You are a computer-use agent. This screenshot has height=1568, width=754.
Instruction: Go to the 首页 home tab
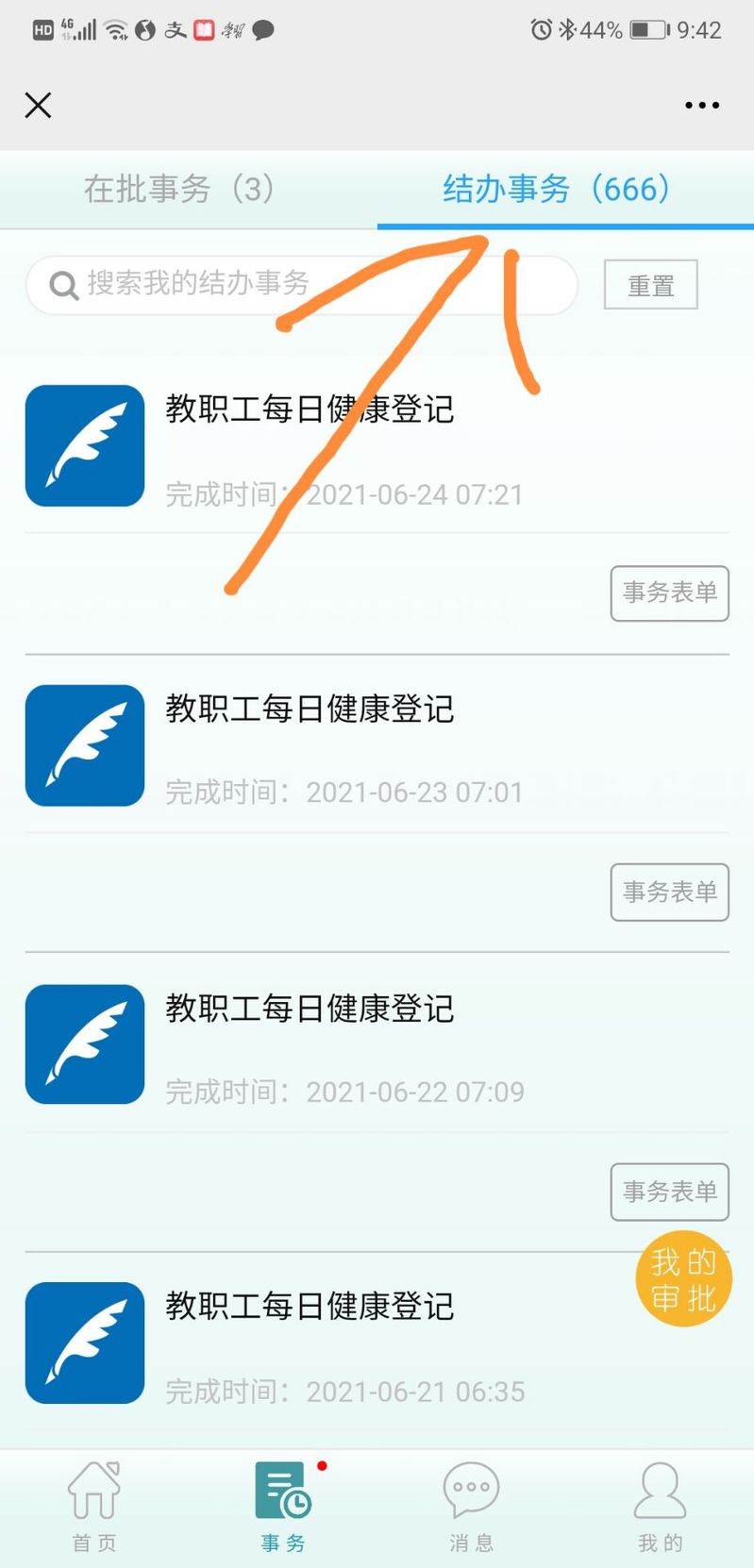94,1507
